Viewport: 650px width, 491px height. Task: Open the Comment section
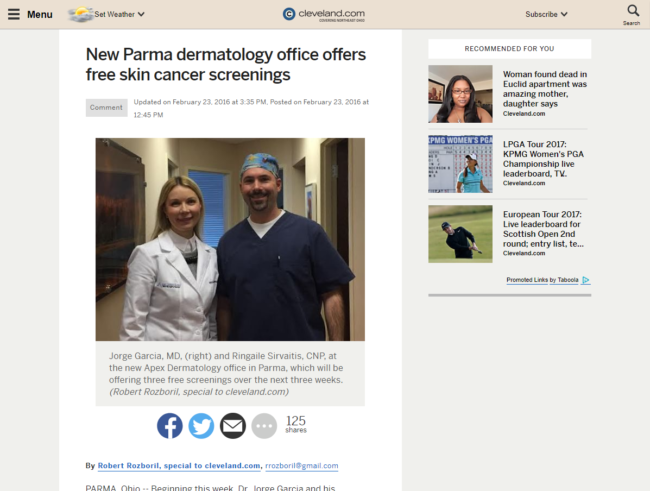pyautogui.click(x=106, y=107)
